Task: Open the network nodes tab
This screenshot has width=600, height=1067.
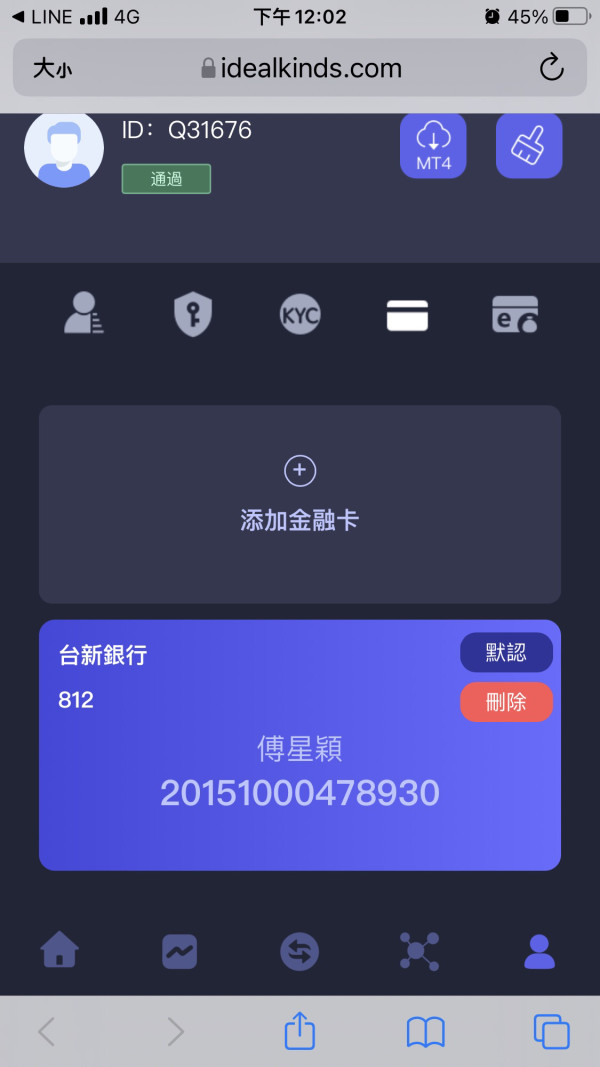Action: (x=419, y=951)
